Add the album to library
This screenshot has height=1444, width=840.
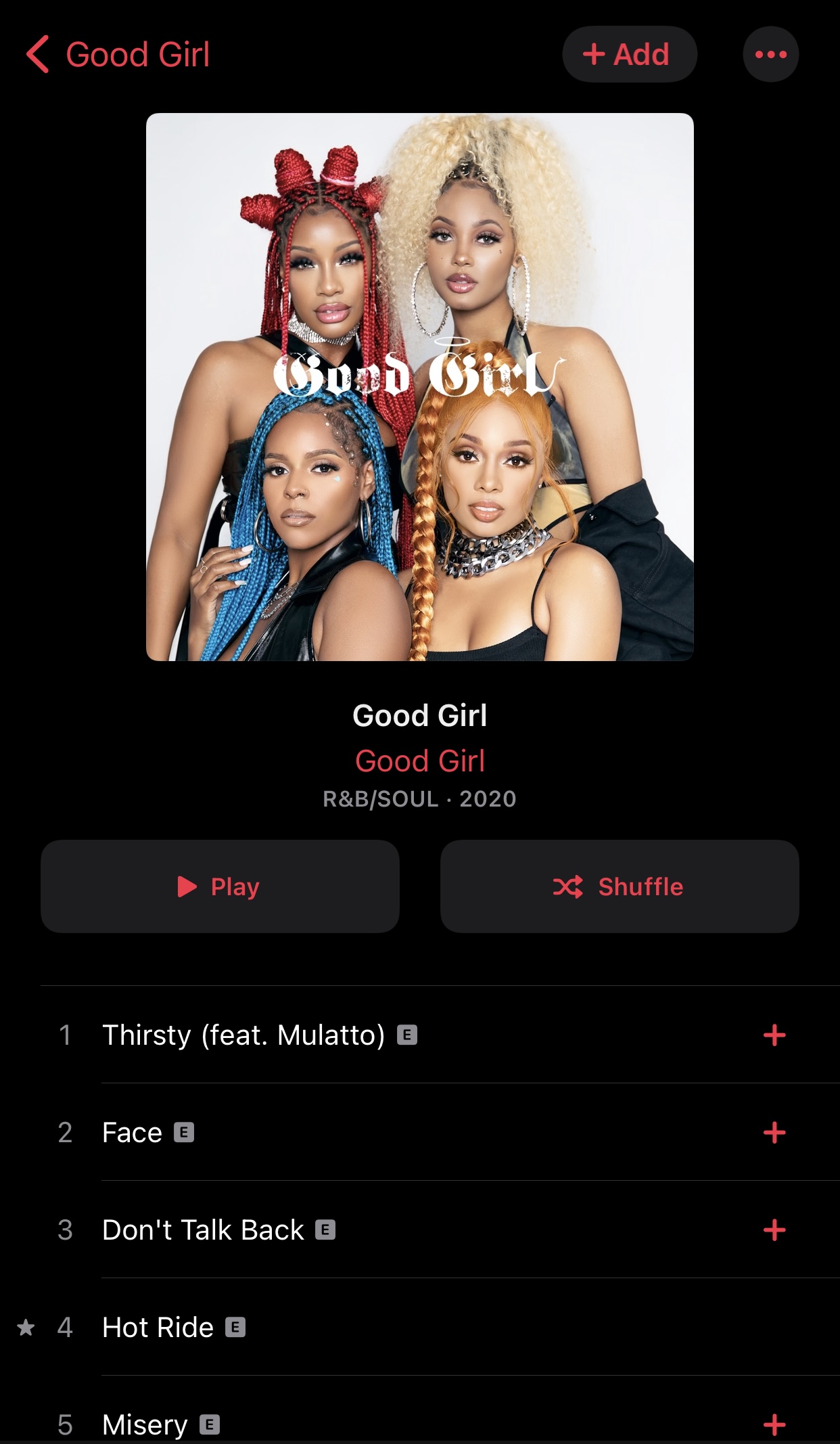[629, 54]
